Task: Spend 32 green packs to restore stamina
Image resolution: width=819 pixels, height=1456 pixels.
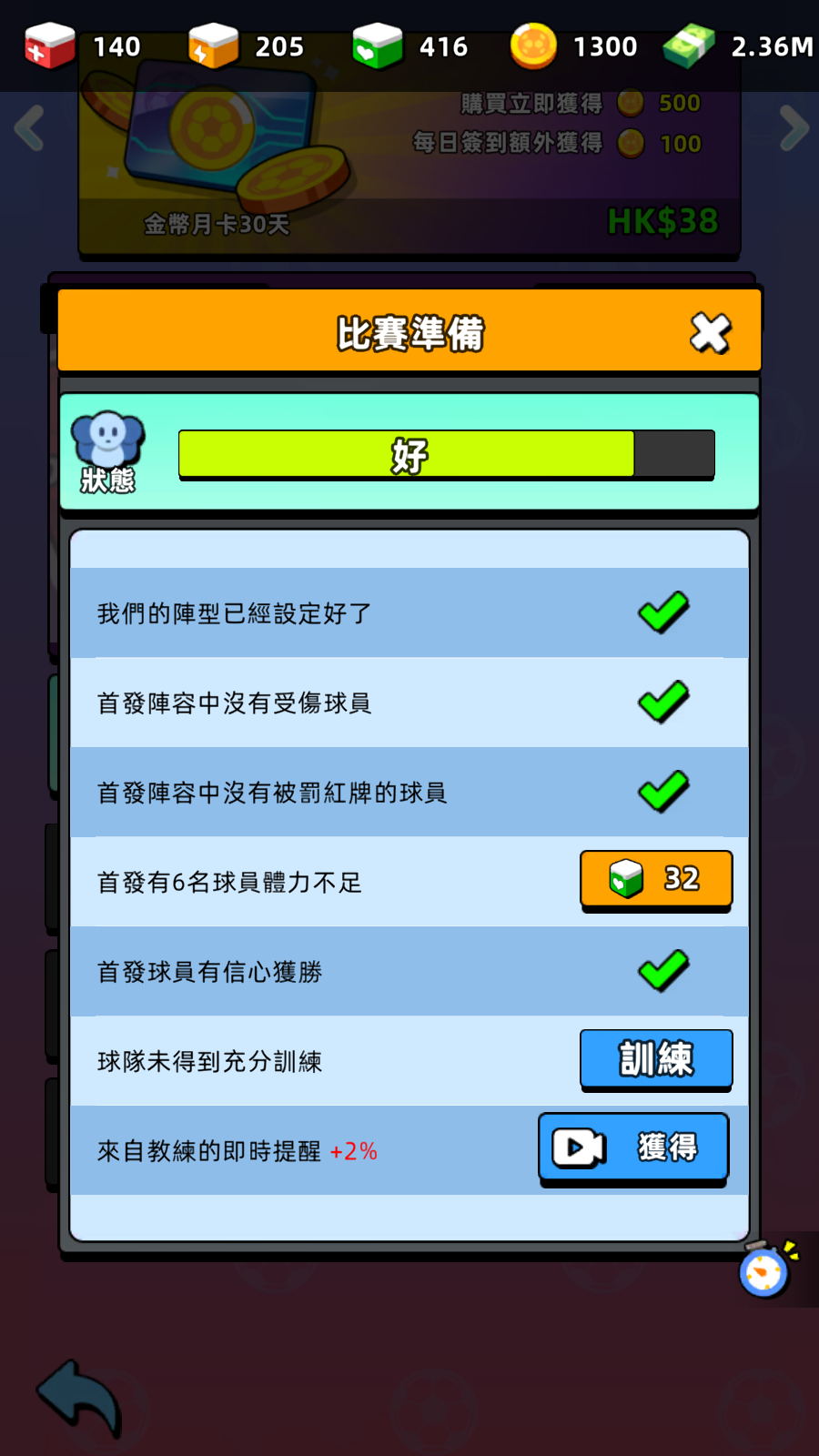Action: point(656,879)
